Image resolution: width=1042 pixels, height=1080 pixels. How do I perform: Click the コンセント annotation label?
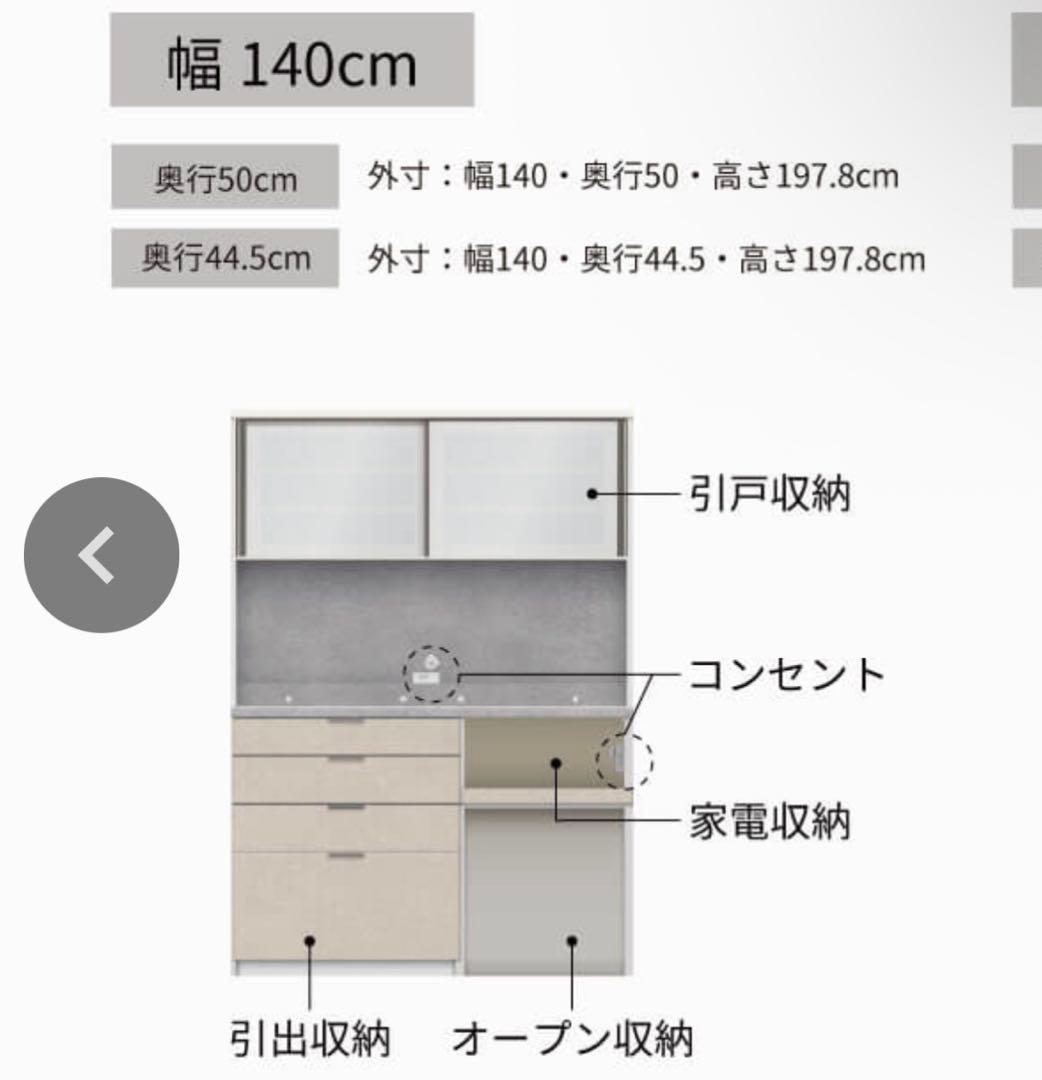coord(789,673)
